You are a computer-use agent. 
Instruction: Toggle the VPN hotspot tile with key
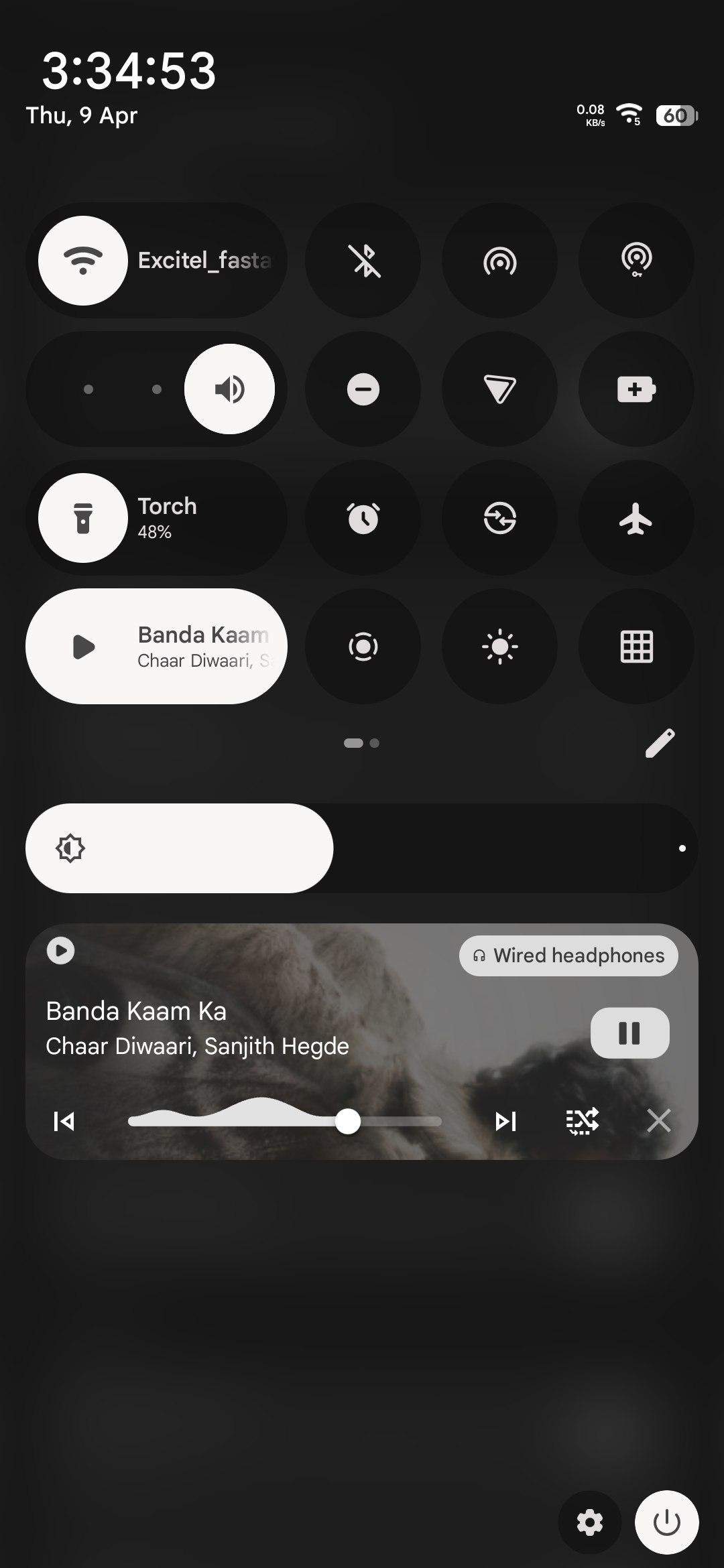pyautogui.click(x=636, y=260)
